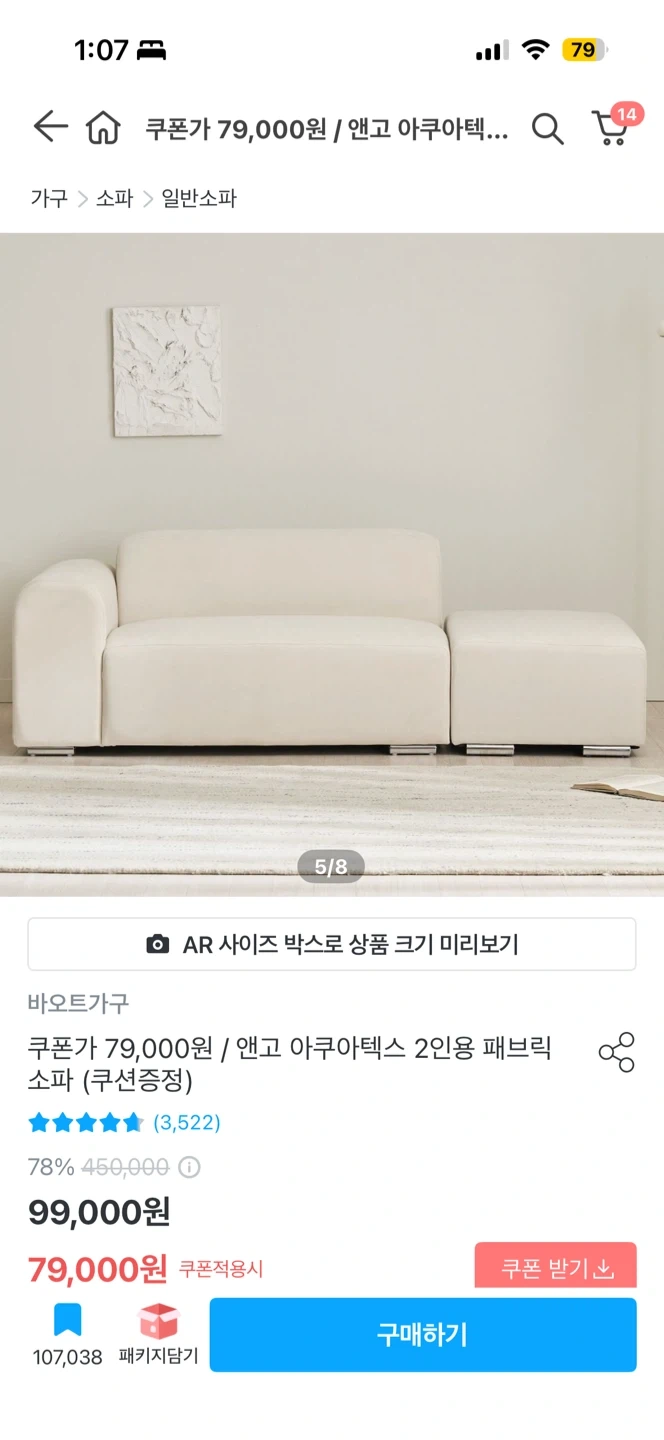Open the search magnifier icon

tap(547, 129)
